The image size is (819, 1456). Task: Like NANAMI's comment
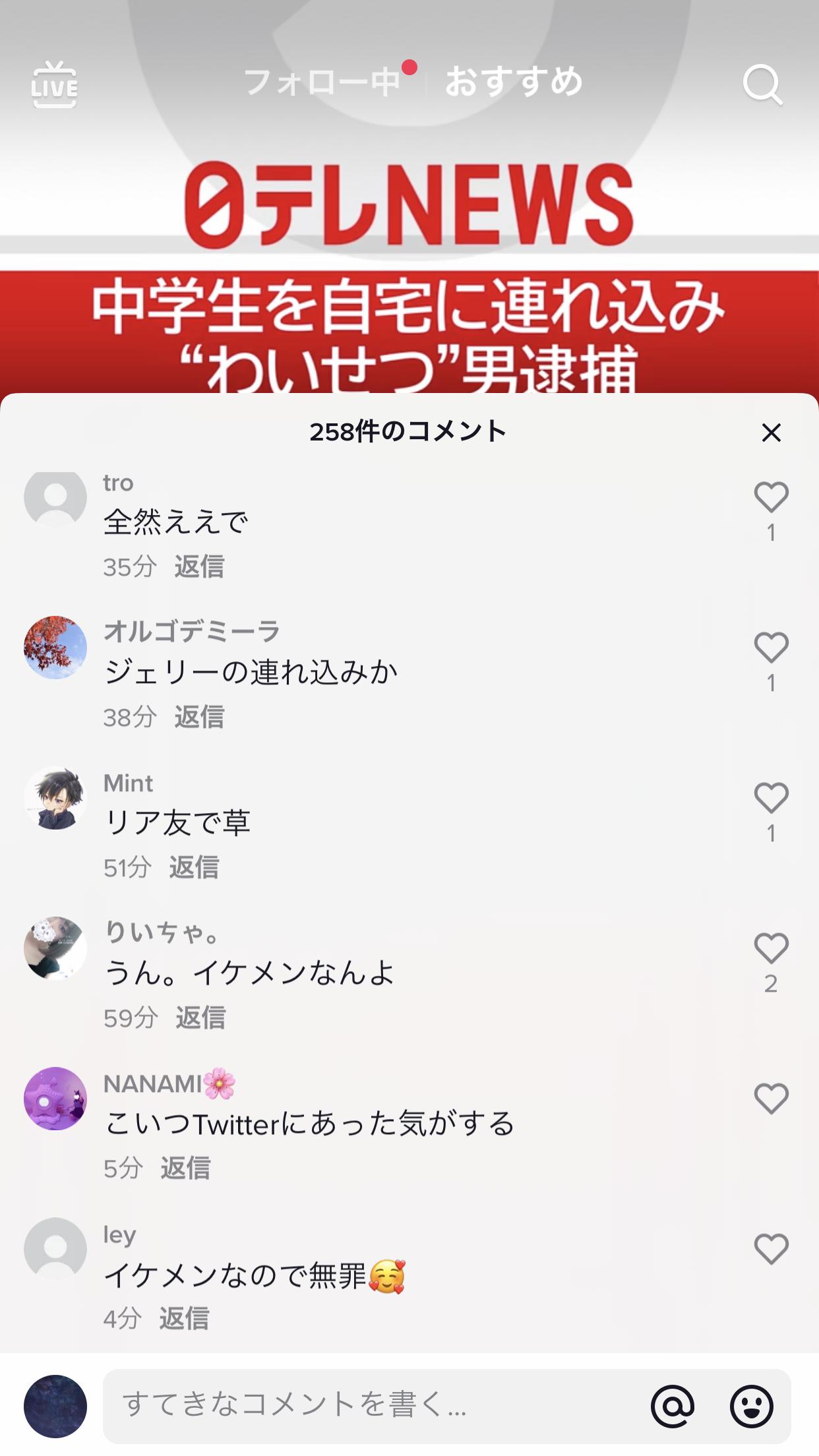click(771, 1099)
